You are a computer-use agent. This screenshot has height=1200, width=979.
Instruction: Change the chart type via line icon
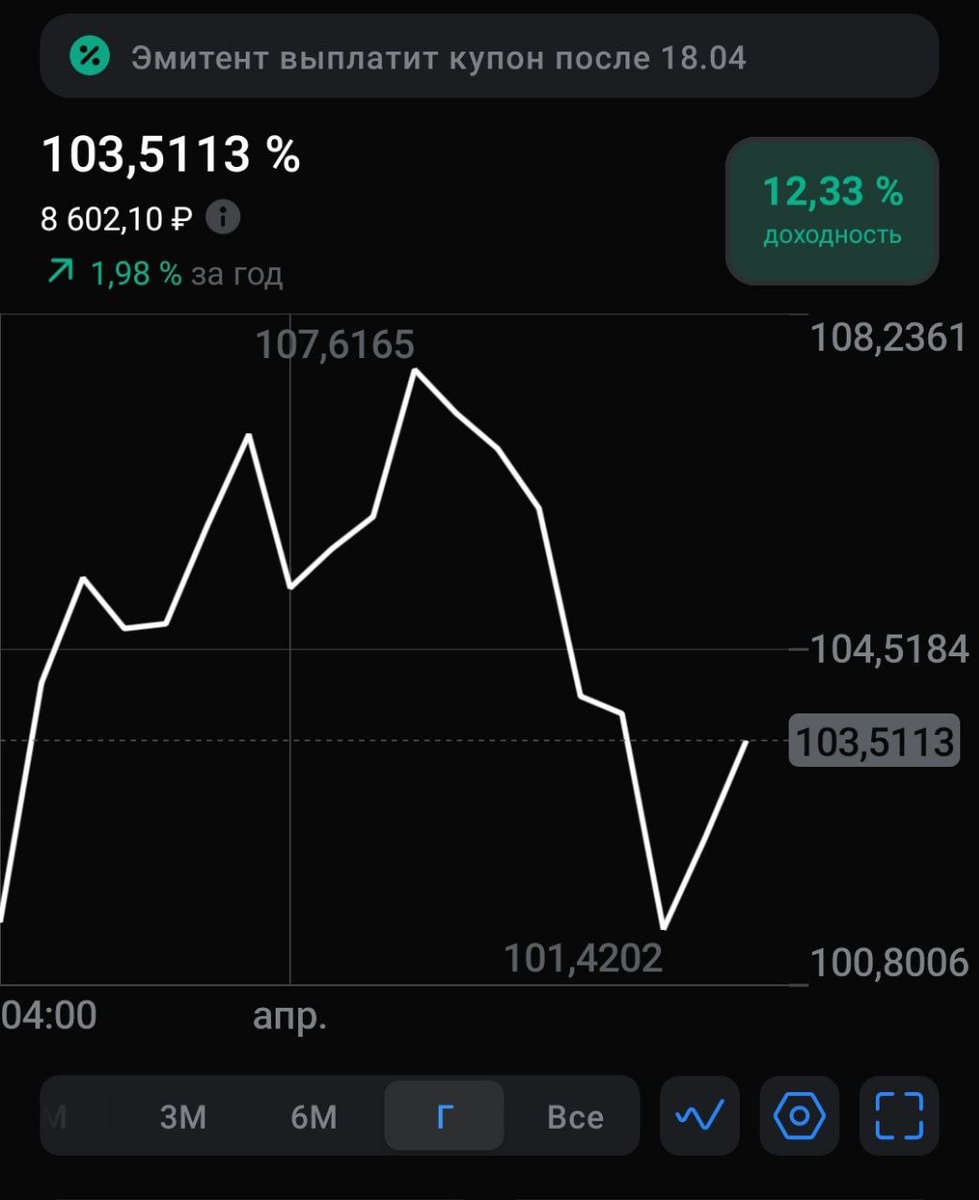pos(700,1116)
